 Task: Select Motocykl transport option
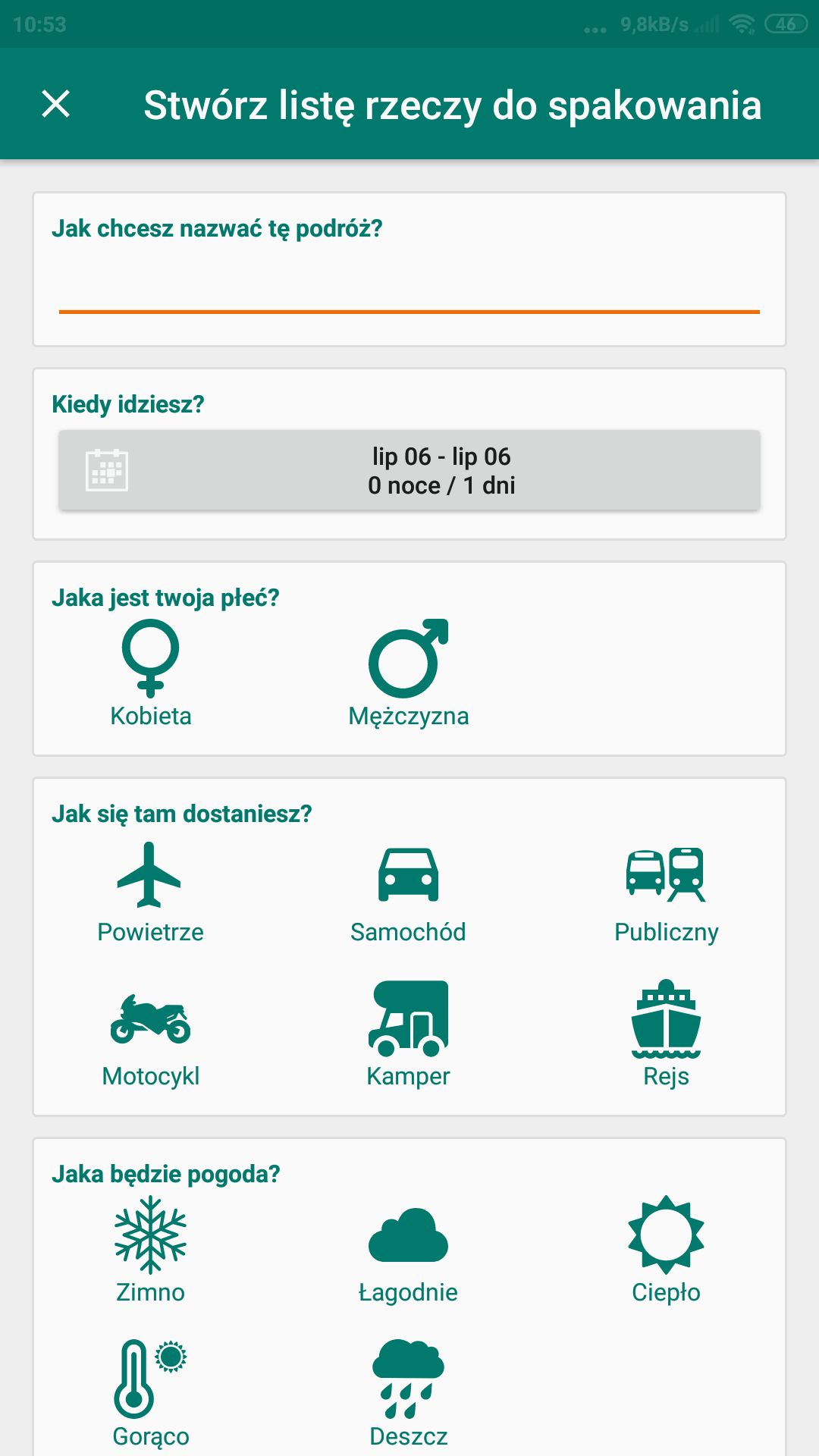(x=151, y=1034)
